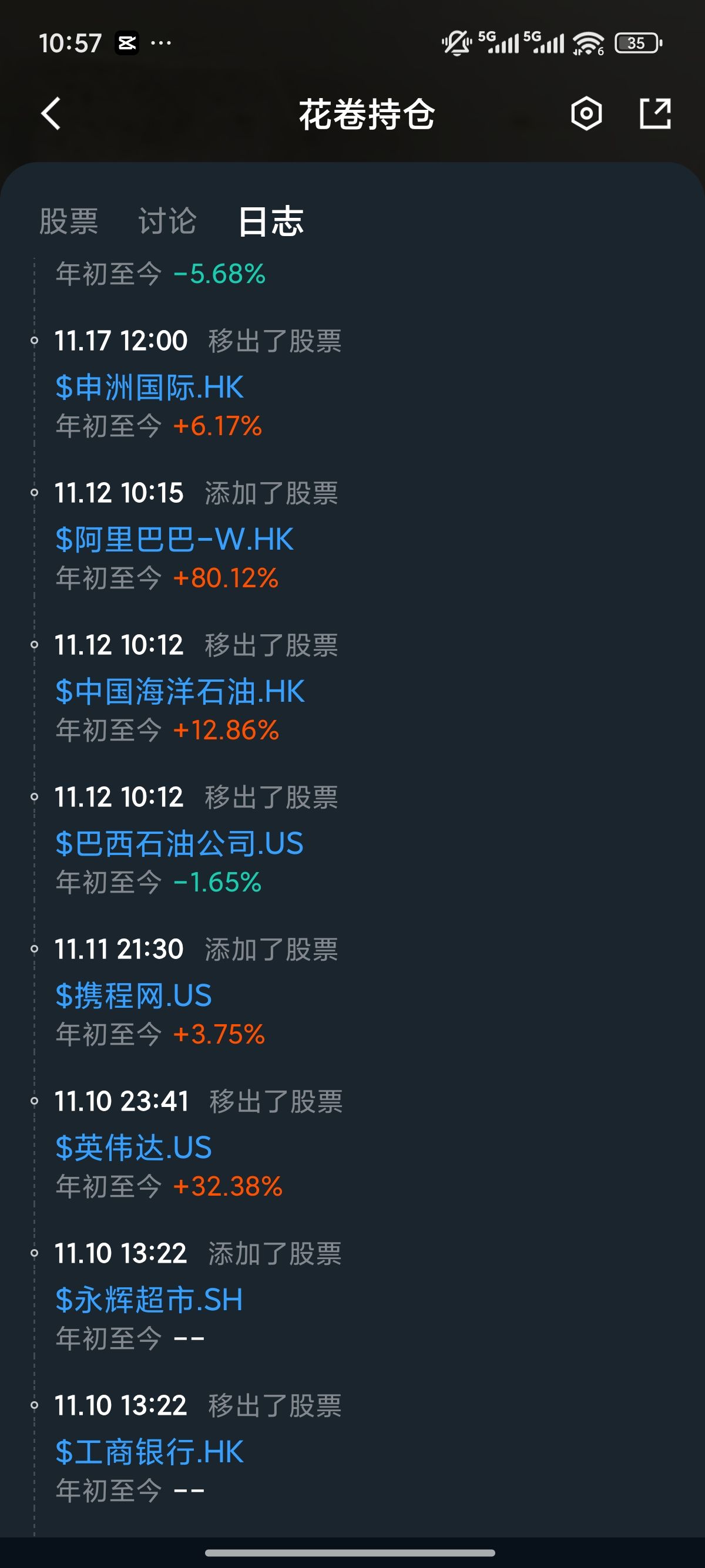Open the $申洲国际.HK stock link
705x1568 pixels.
150,388
